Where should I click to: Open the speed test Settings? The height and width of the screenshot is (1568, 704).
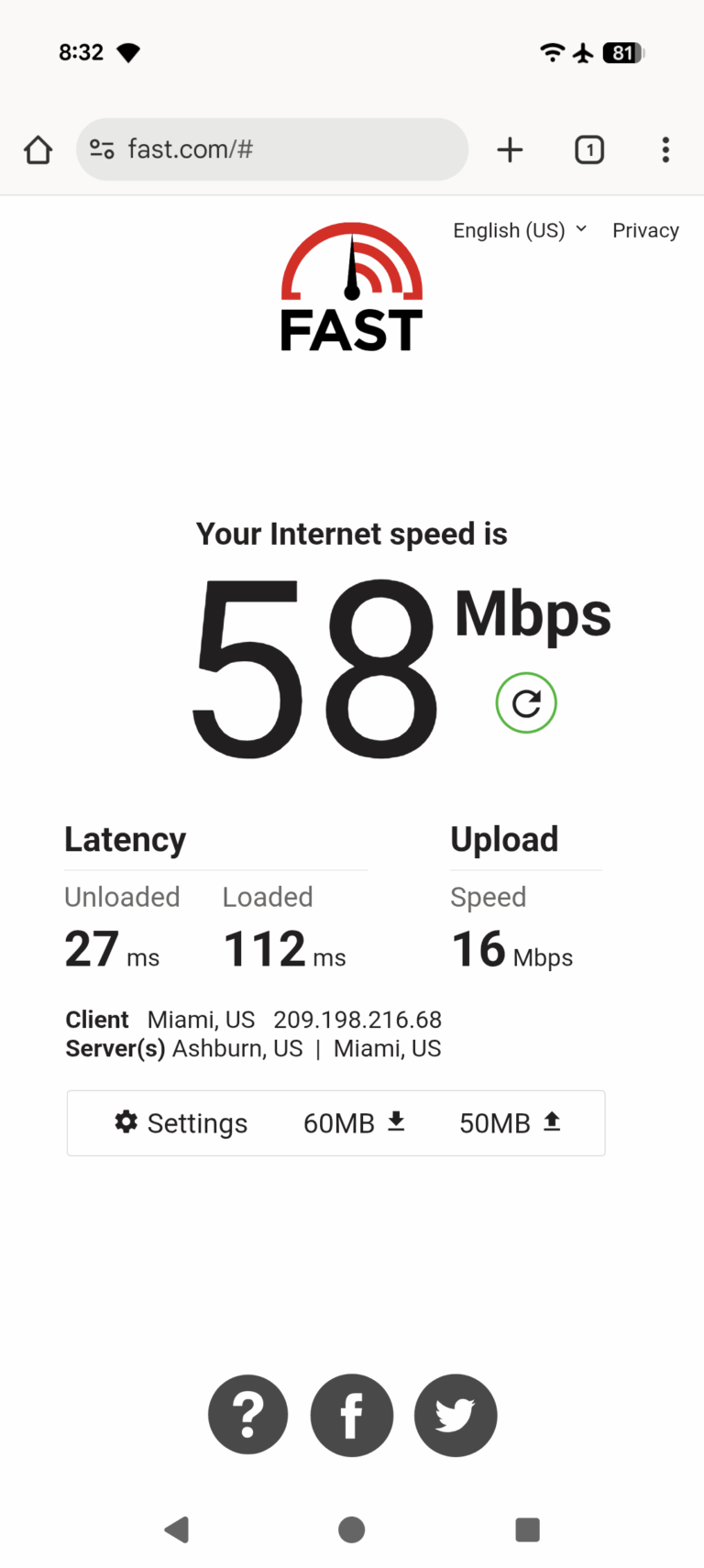[181, 1122]
